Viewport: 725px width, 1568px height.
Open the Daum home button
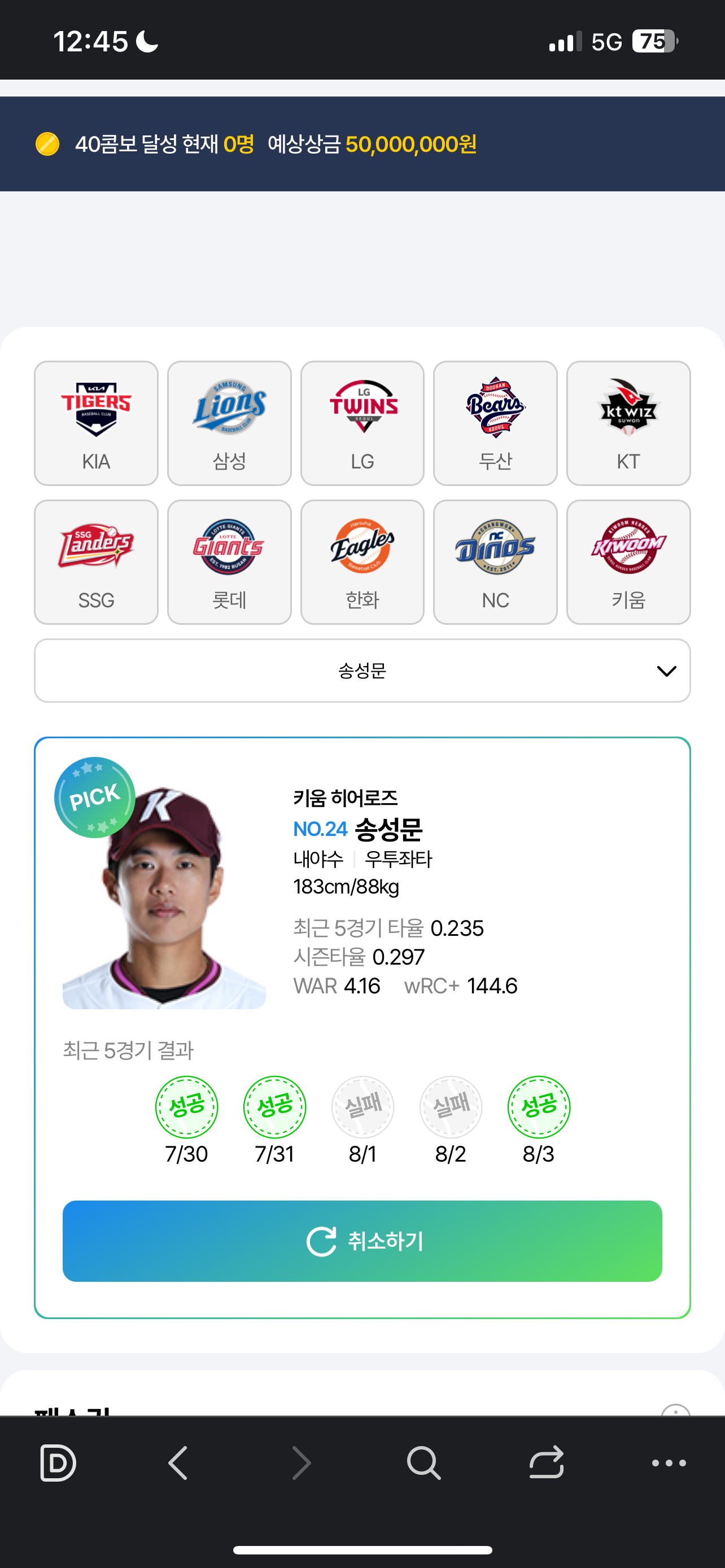[58, 1462]
